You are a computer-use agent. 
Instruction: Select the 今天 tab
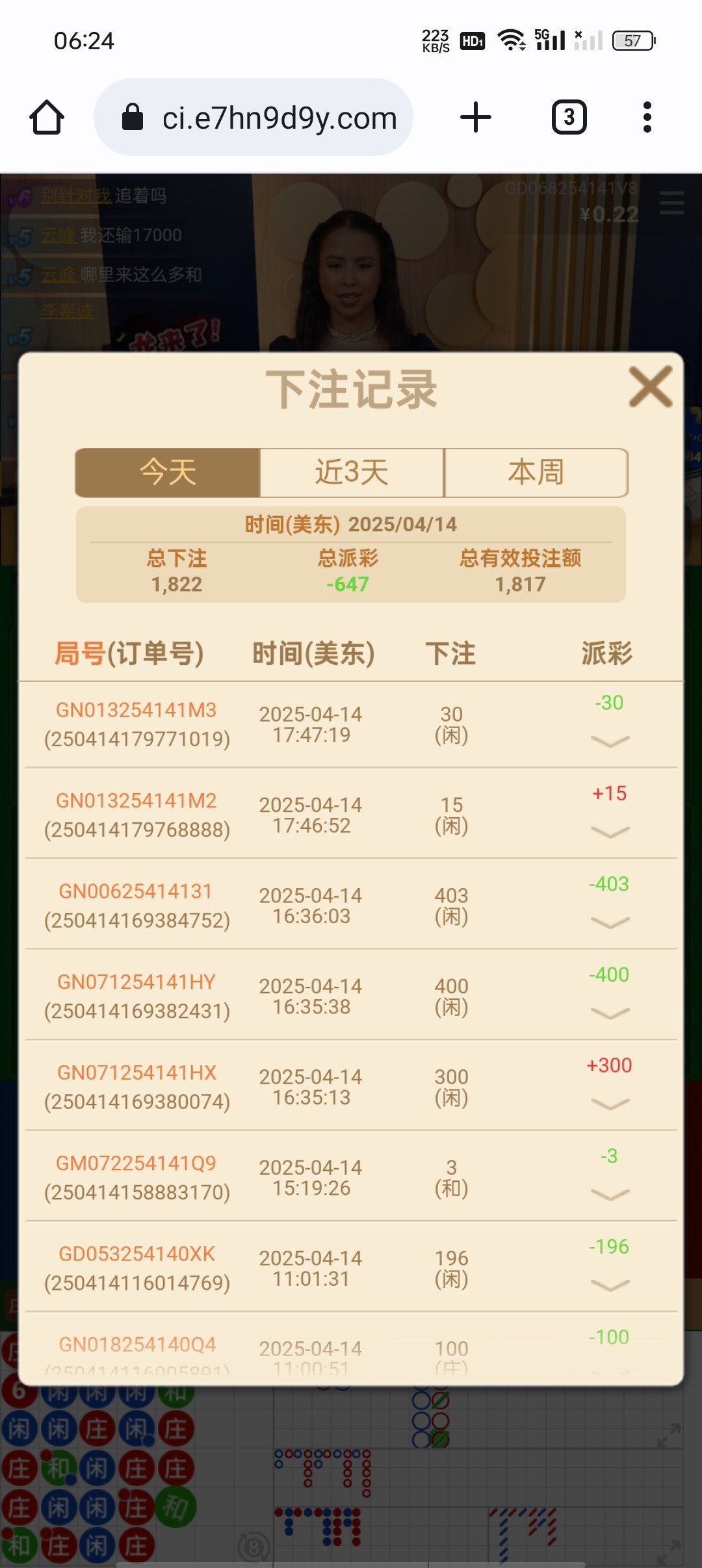pos(168,473)
